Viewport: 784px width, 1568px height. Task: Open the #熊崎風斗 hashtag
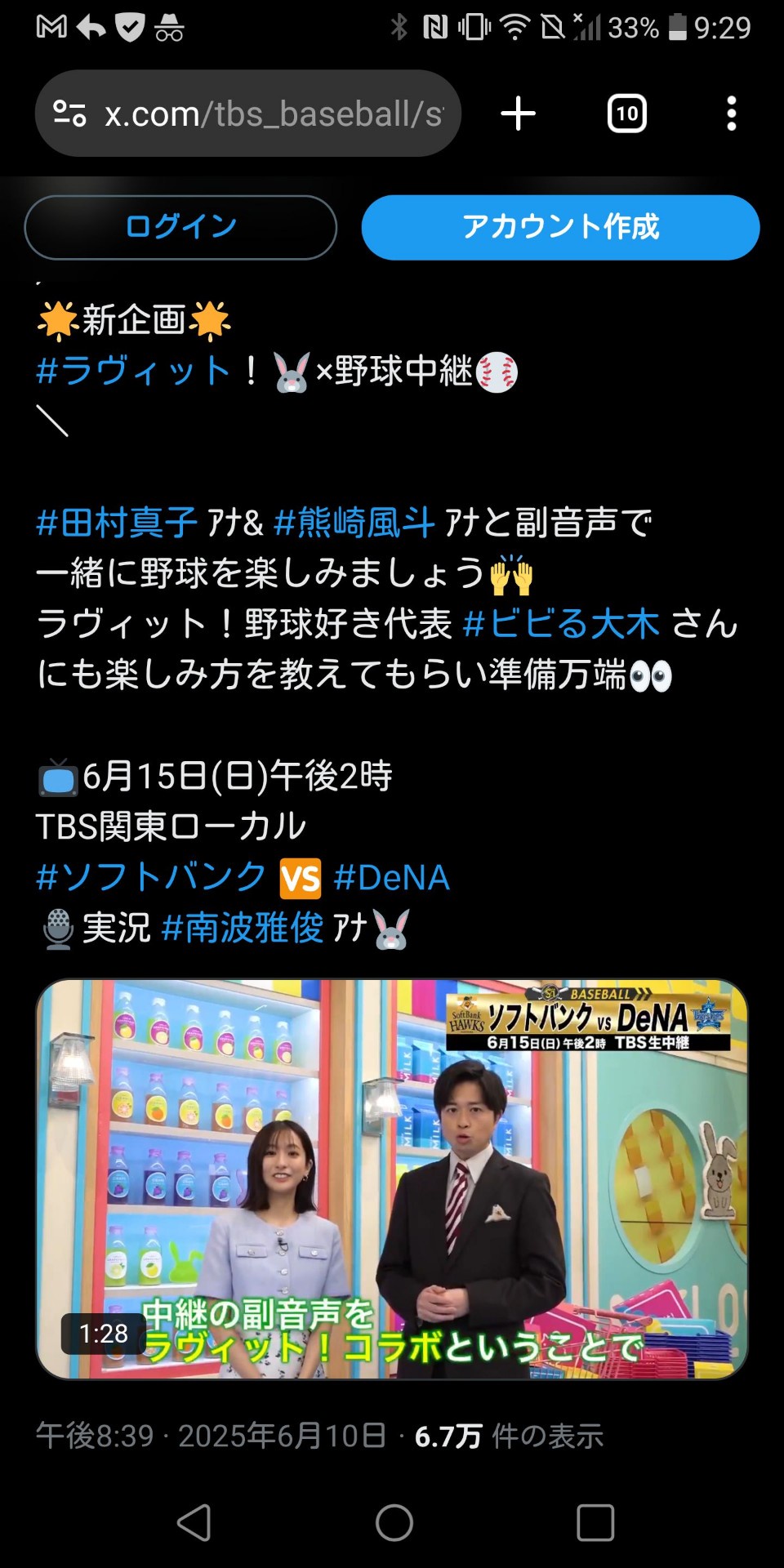(354, 523)
